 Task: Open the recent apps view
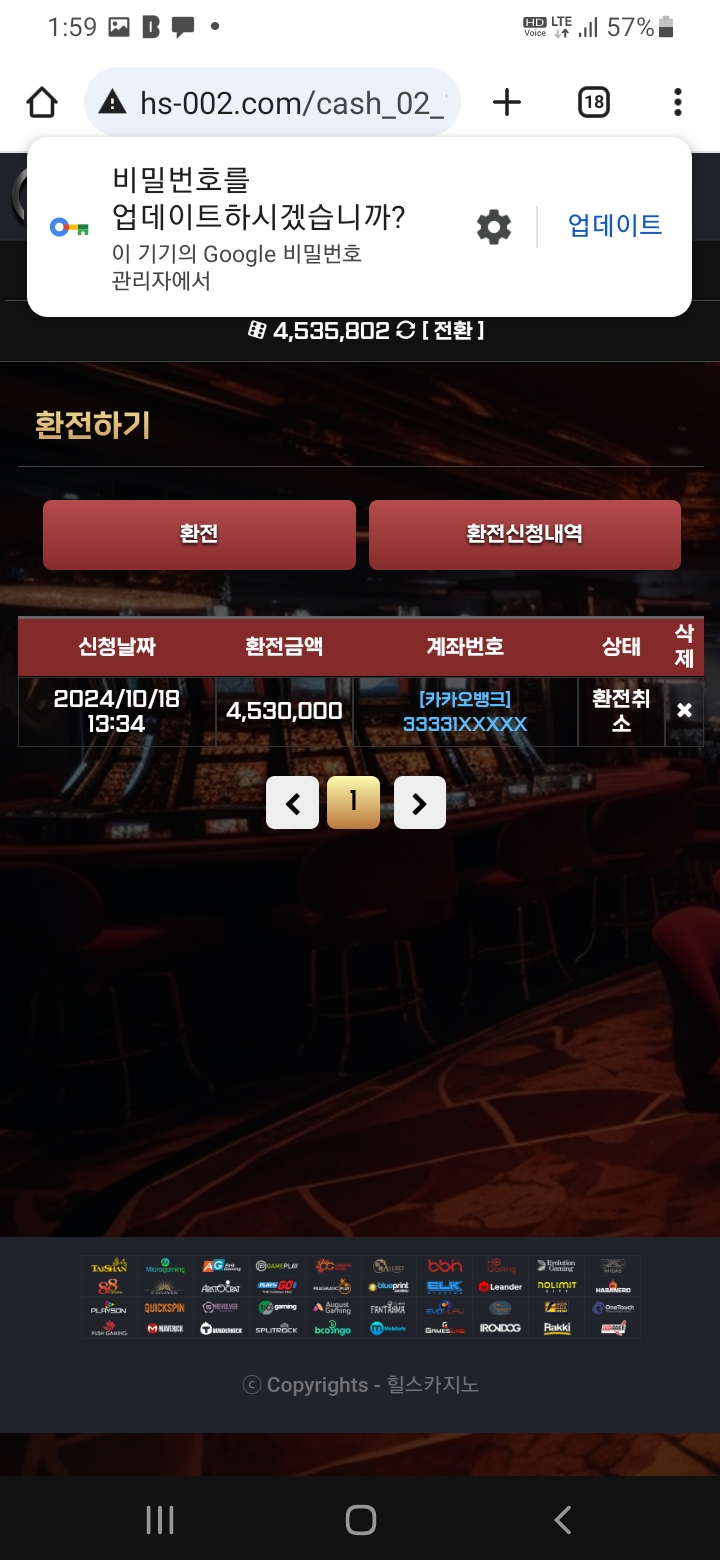(x=160, y=1520)
